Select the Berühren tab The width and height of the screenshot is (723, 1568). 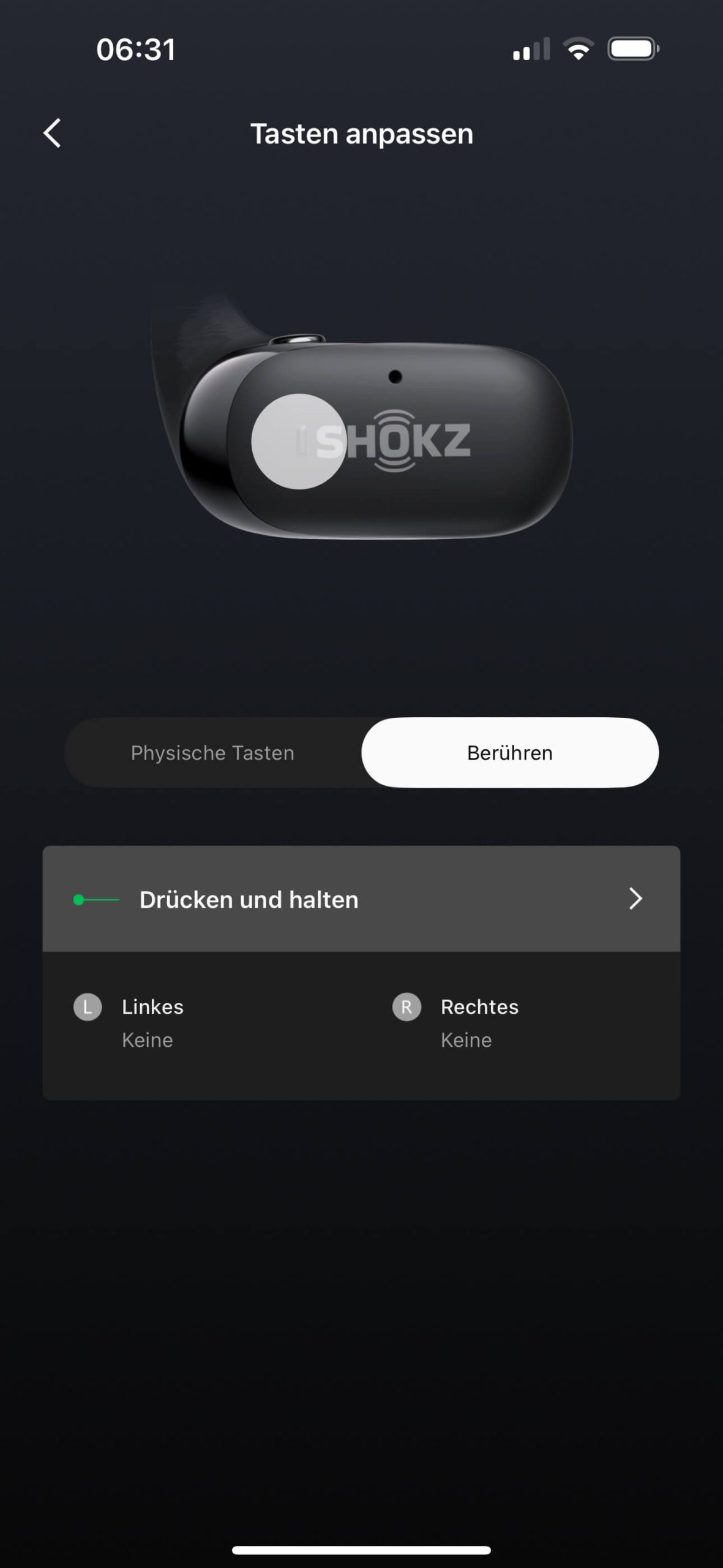pos(509,753)
